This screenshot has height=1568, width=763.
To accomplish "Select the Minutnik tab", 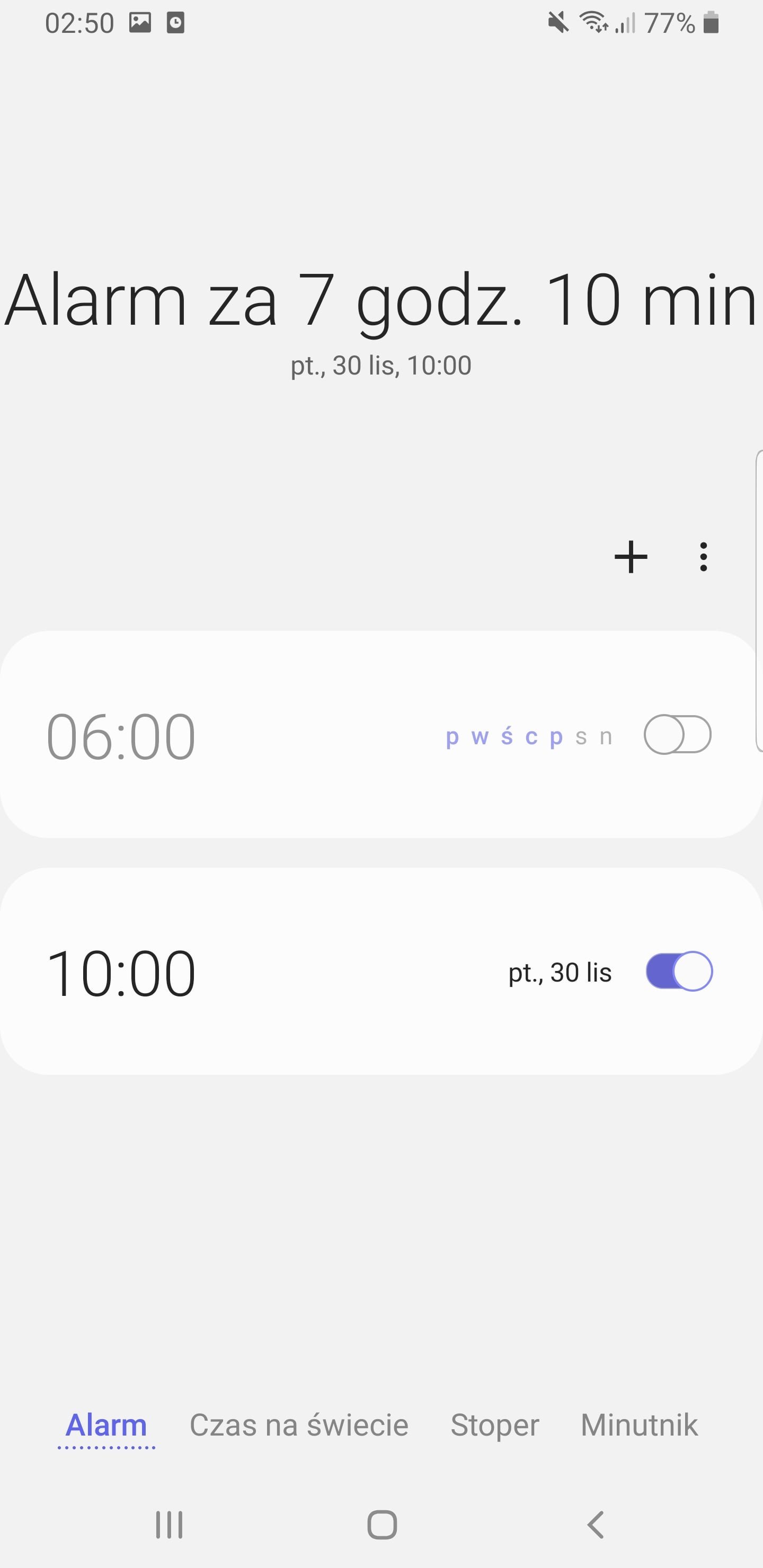I will (639, 1425).
